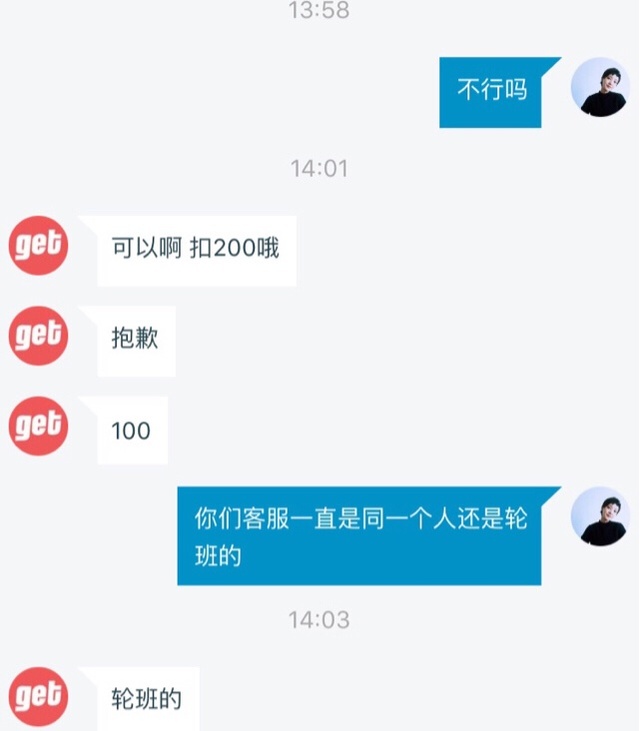Open user avatar beside "你们客服一直是同一个人" message
This screenshot has width=640, height=731.
pyautogui.click(x=600, y=517)
